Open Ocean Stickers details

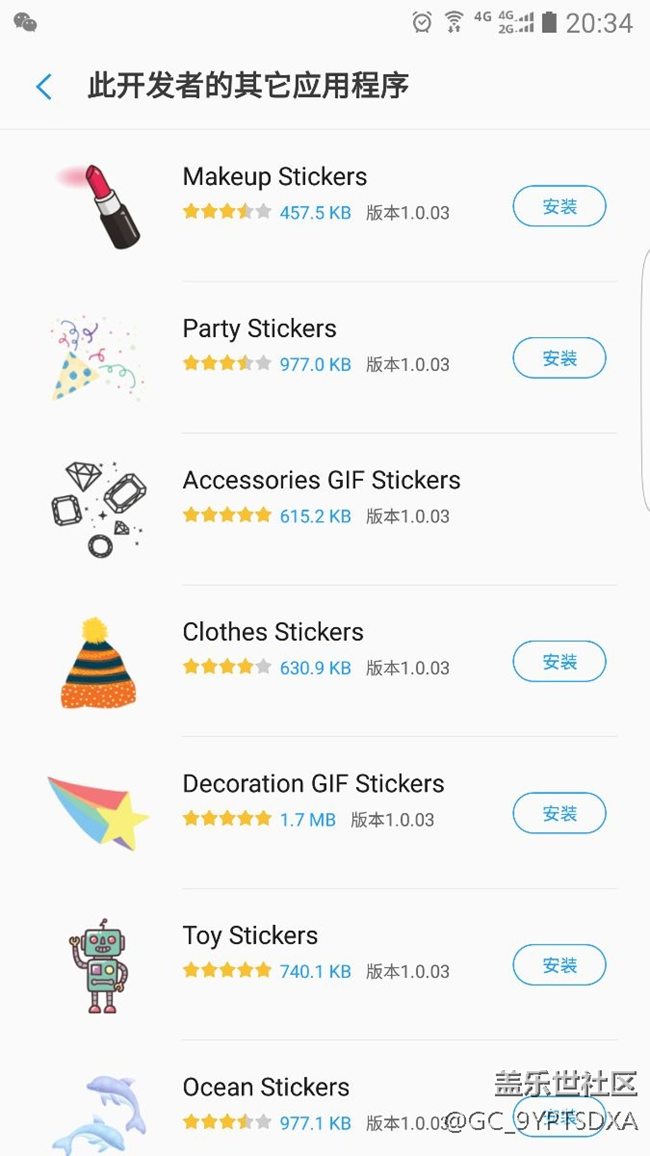point(266,1087)
